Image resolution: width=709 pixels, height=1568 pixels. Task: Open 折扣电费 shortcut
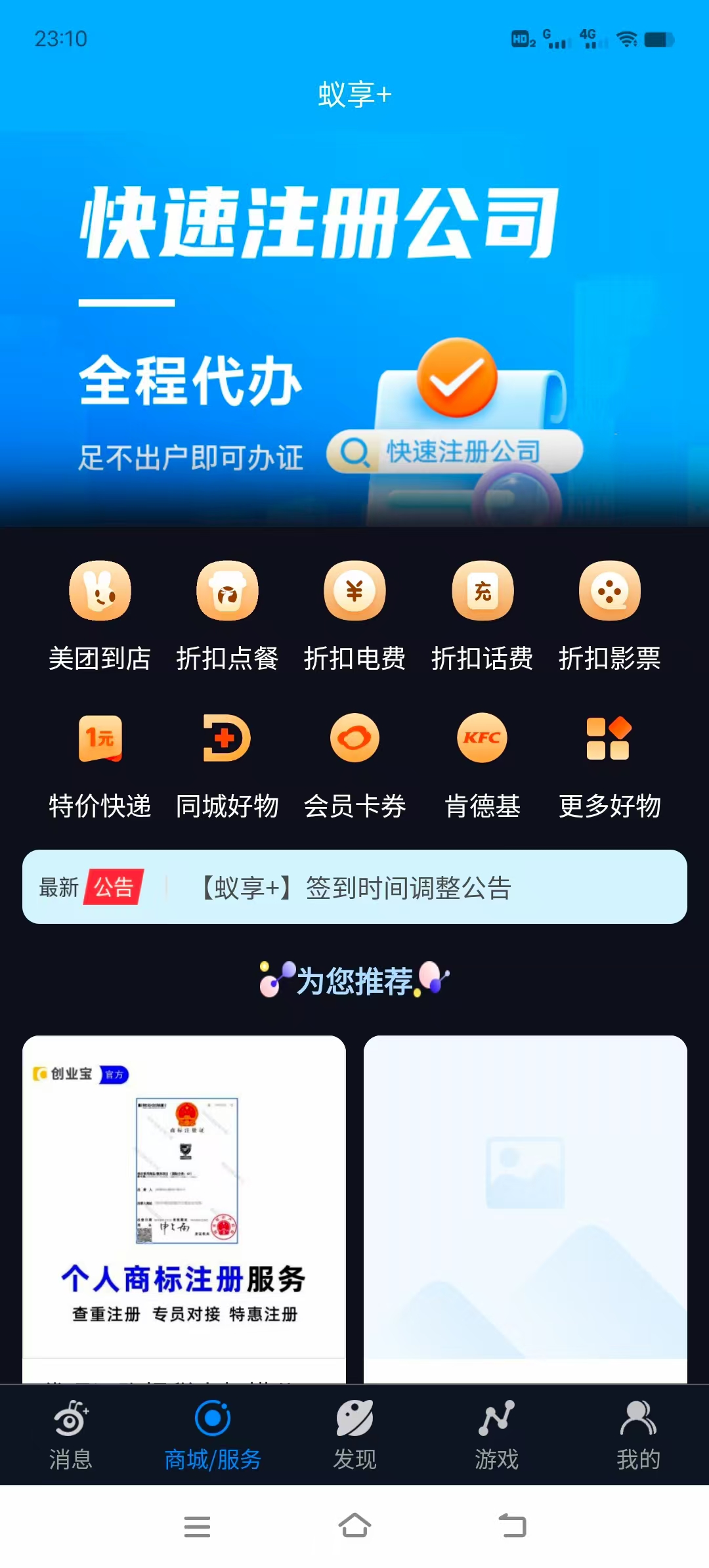click(x=354, y=616)
